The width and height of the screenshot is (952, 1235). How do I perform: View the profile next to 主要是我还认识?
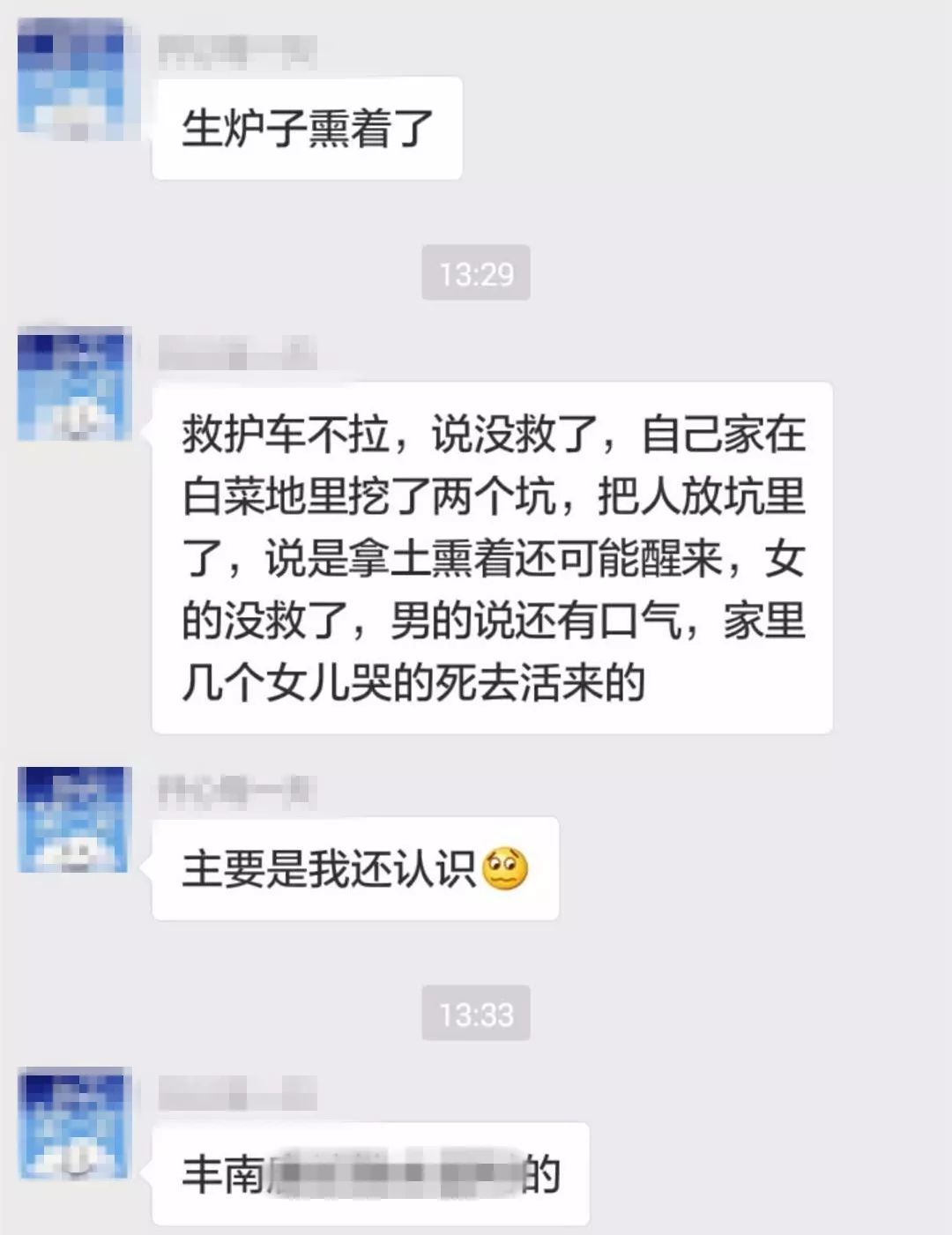[x=75, y=819]
